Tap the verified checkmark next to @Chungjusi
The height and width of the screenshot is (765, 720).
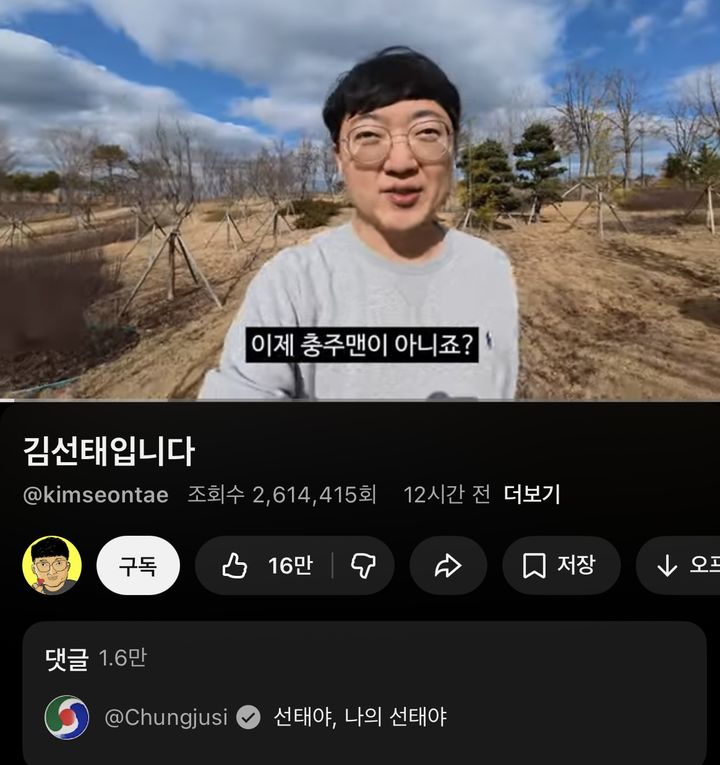(x=247, y=714)
